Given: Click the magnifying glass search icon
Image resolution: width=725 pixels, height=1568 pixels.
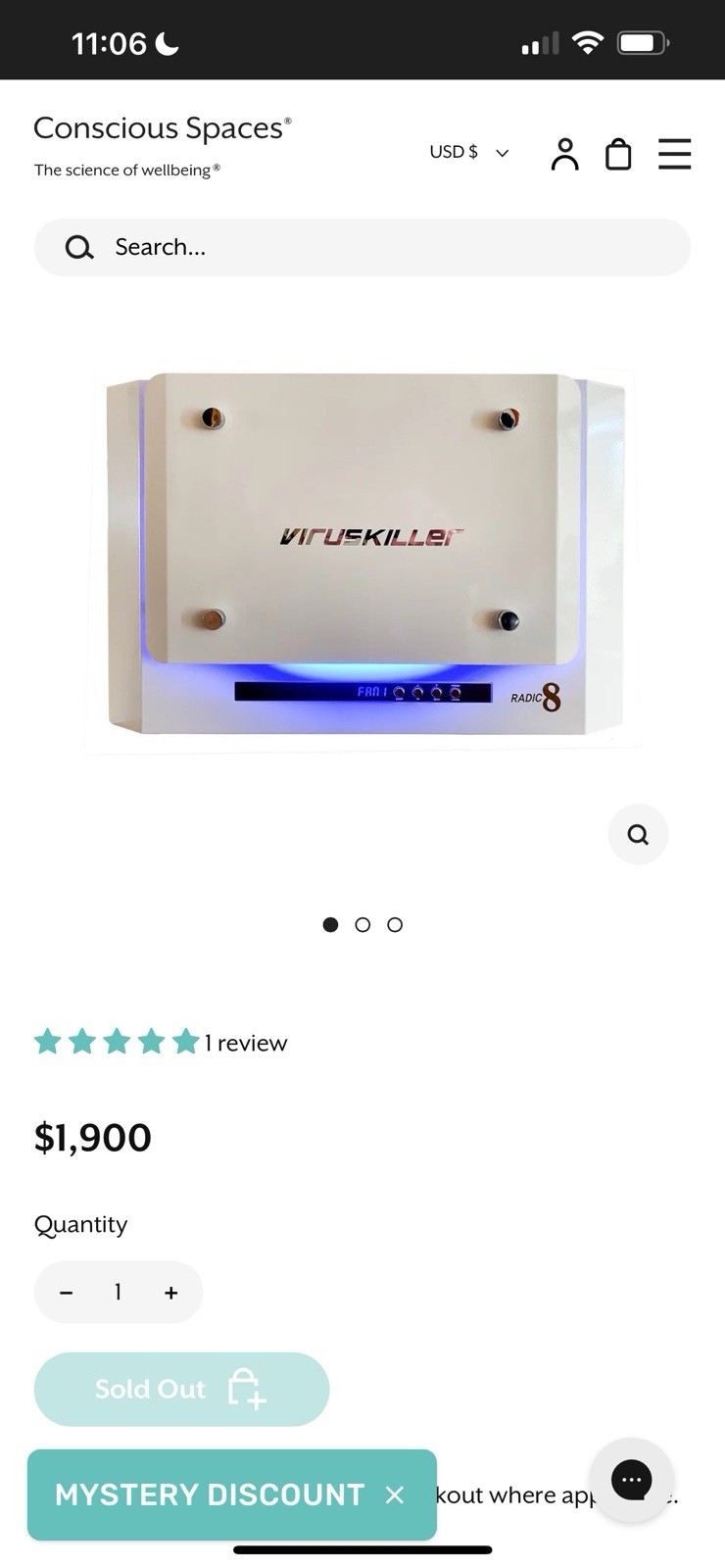Looking at the screenshot, I should (x=77, y=247).
